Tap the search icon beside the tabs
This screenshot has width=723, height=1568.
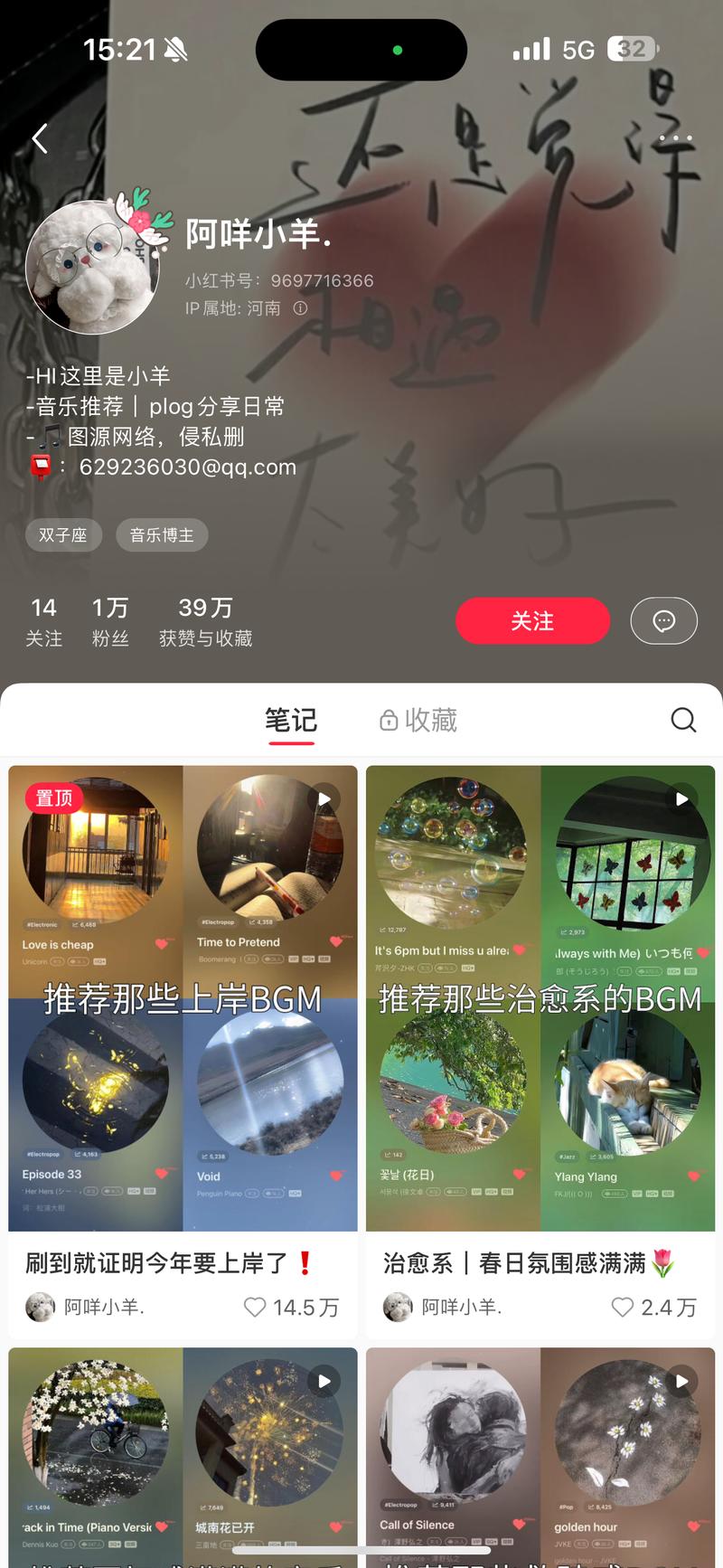point(683,720)
